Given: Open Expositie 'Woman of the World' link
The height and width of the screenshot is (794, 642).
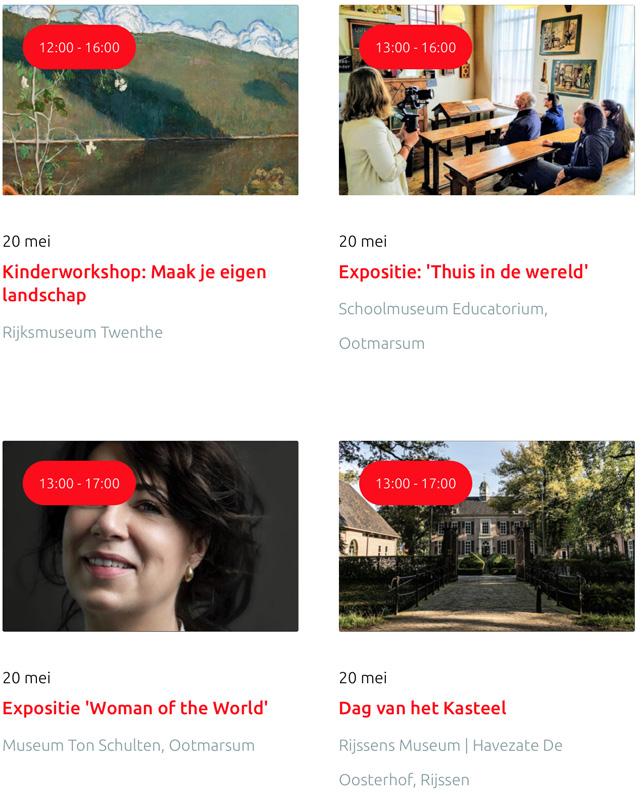Looking at the screenshot, I should [x=135, y=708].
